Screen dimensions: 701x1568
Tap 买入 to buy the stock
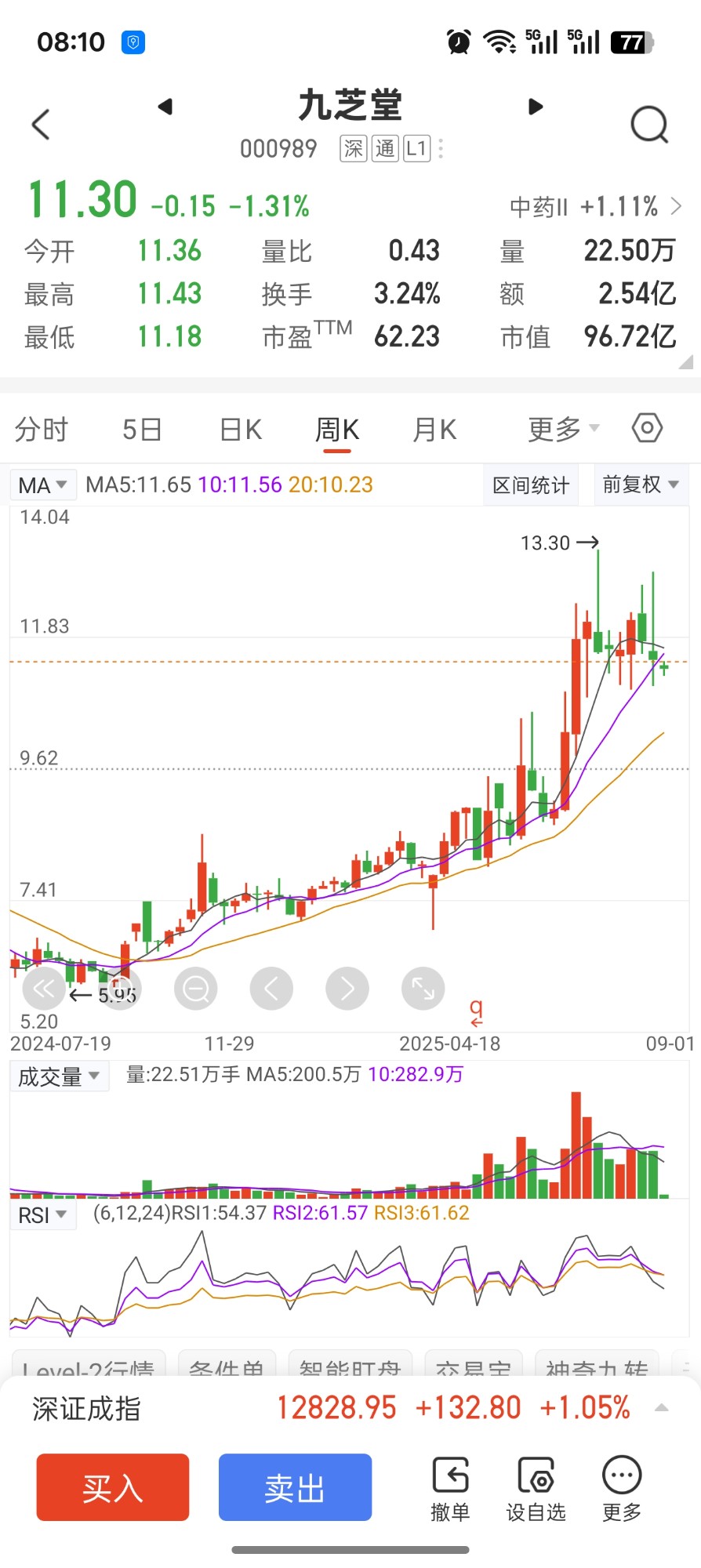113,1487
